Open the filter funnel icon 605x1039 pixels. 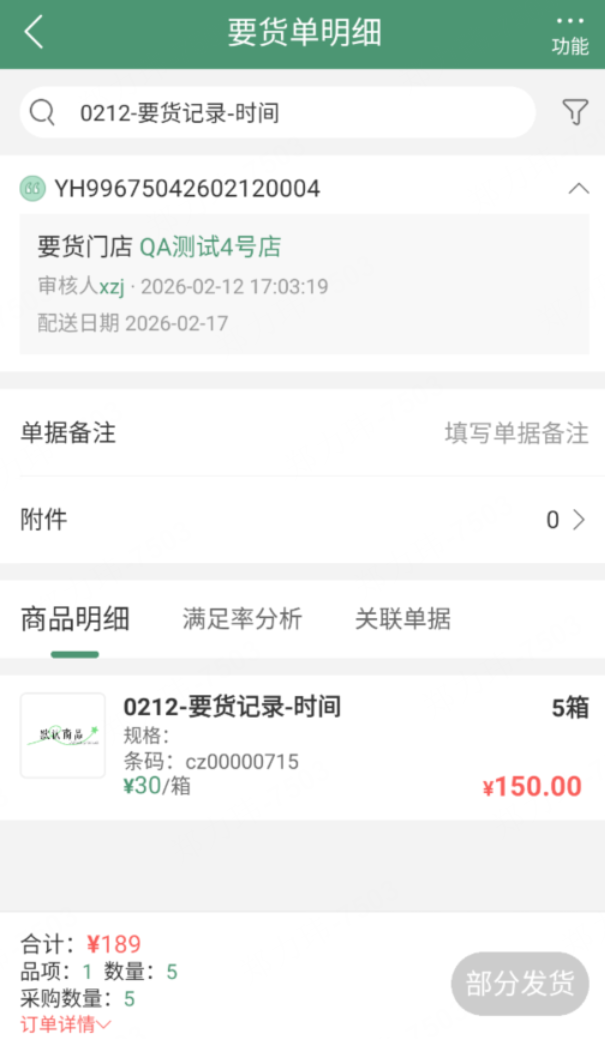coord(575,113)
